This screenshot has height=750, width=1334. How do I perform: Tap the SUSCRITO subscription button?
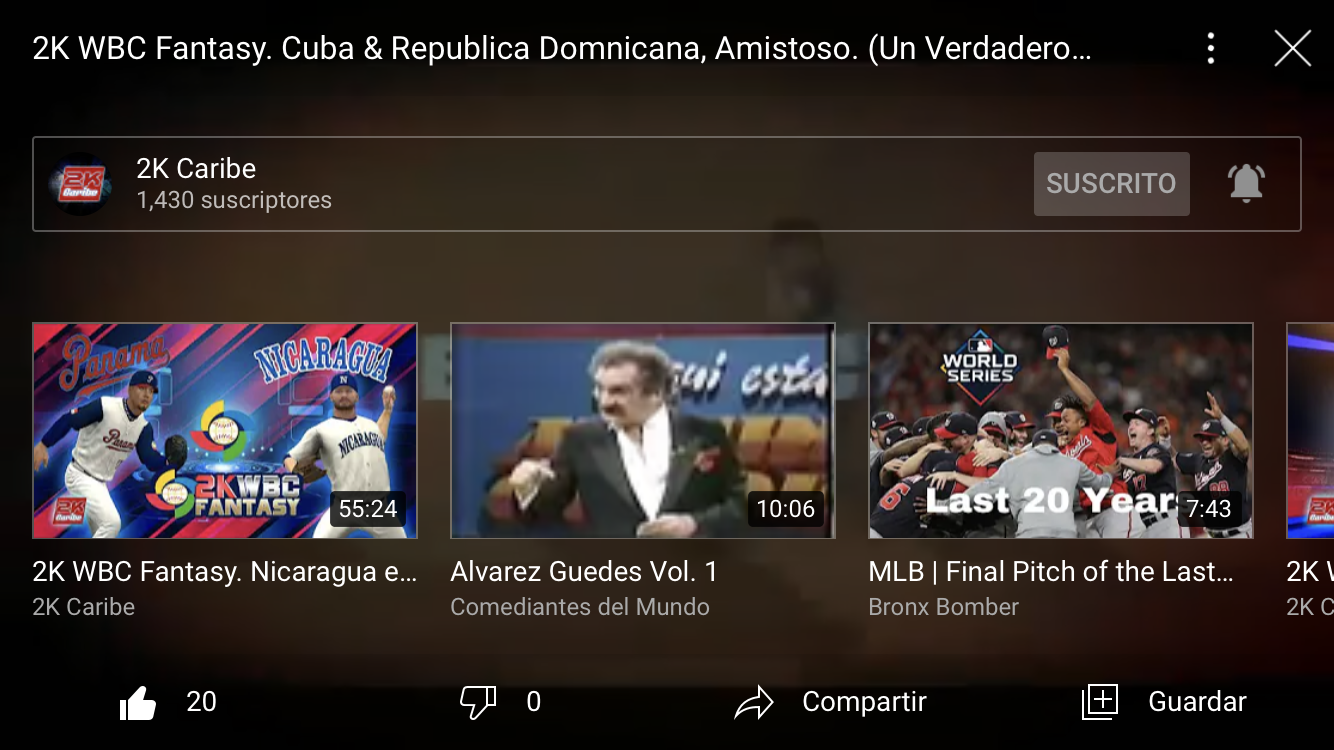click(1111, 184)
